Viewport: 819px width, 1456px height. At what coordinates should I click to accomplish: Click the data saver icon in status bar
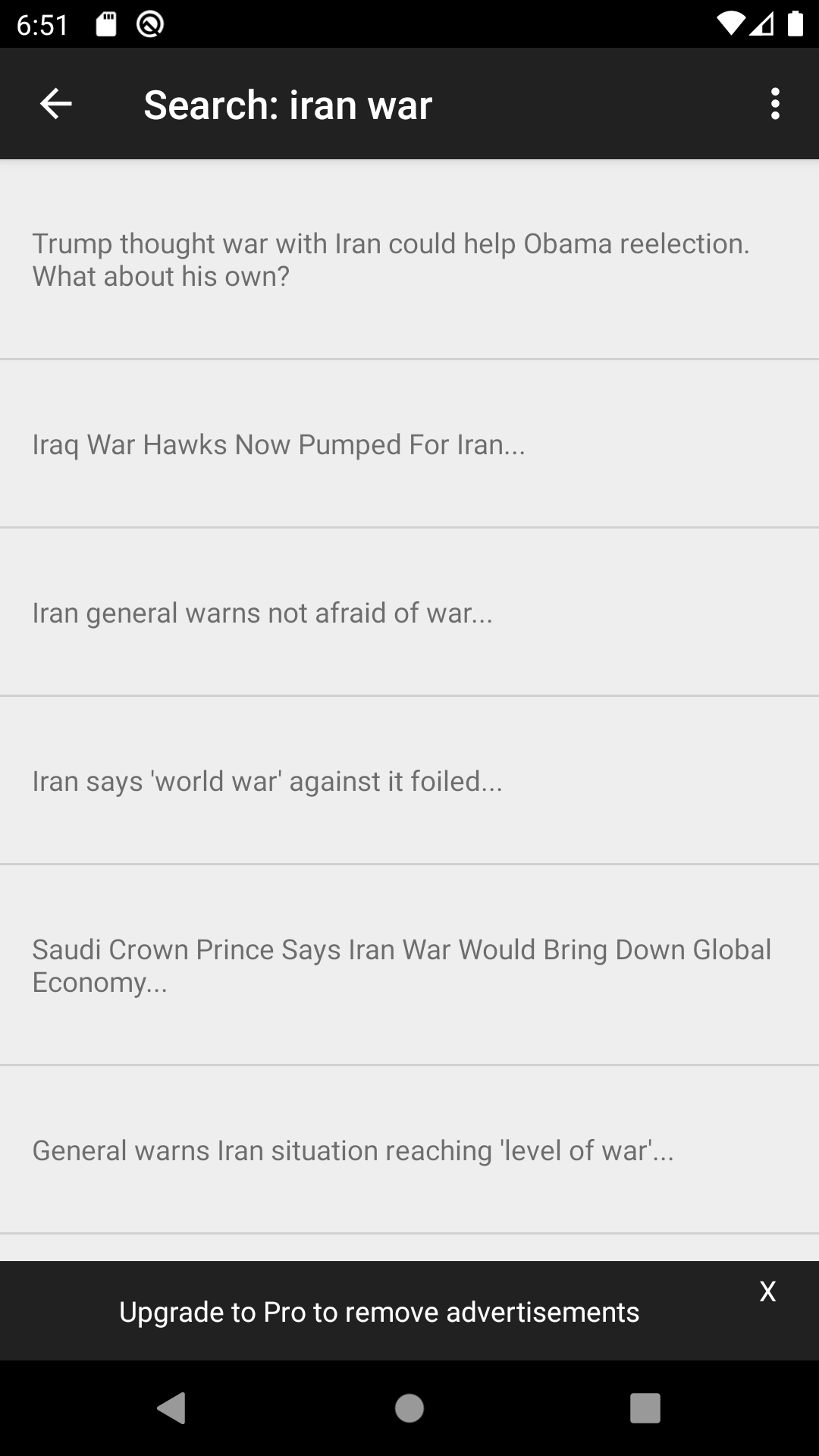point(149,23)
